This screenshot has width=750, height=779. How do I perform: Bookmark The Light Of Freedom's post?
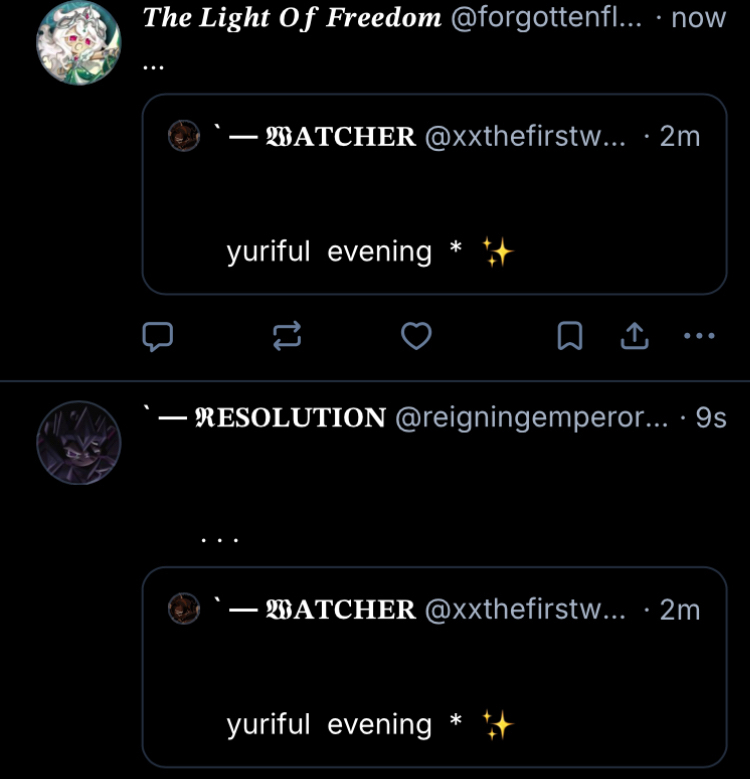pyautogui.click(x=569, y=337)
